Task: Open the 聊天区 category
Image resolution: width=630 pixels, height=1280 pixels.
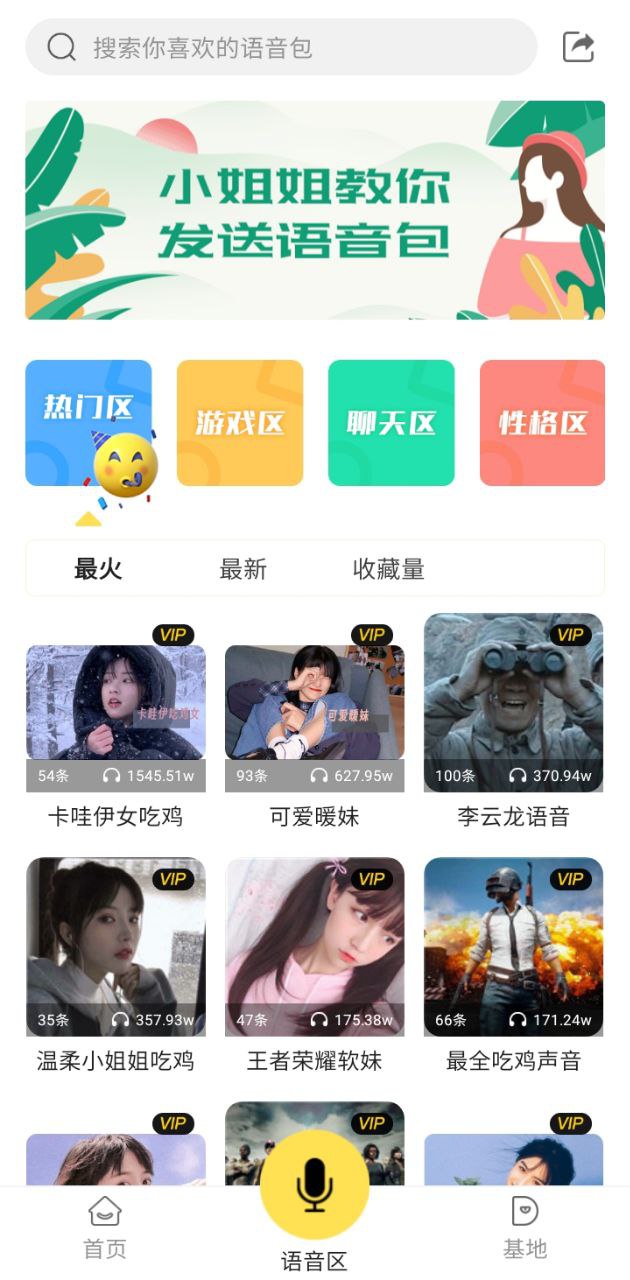Action: [x=391, y=423]
